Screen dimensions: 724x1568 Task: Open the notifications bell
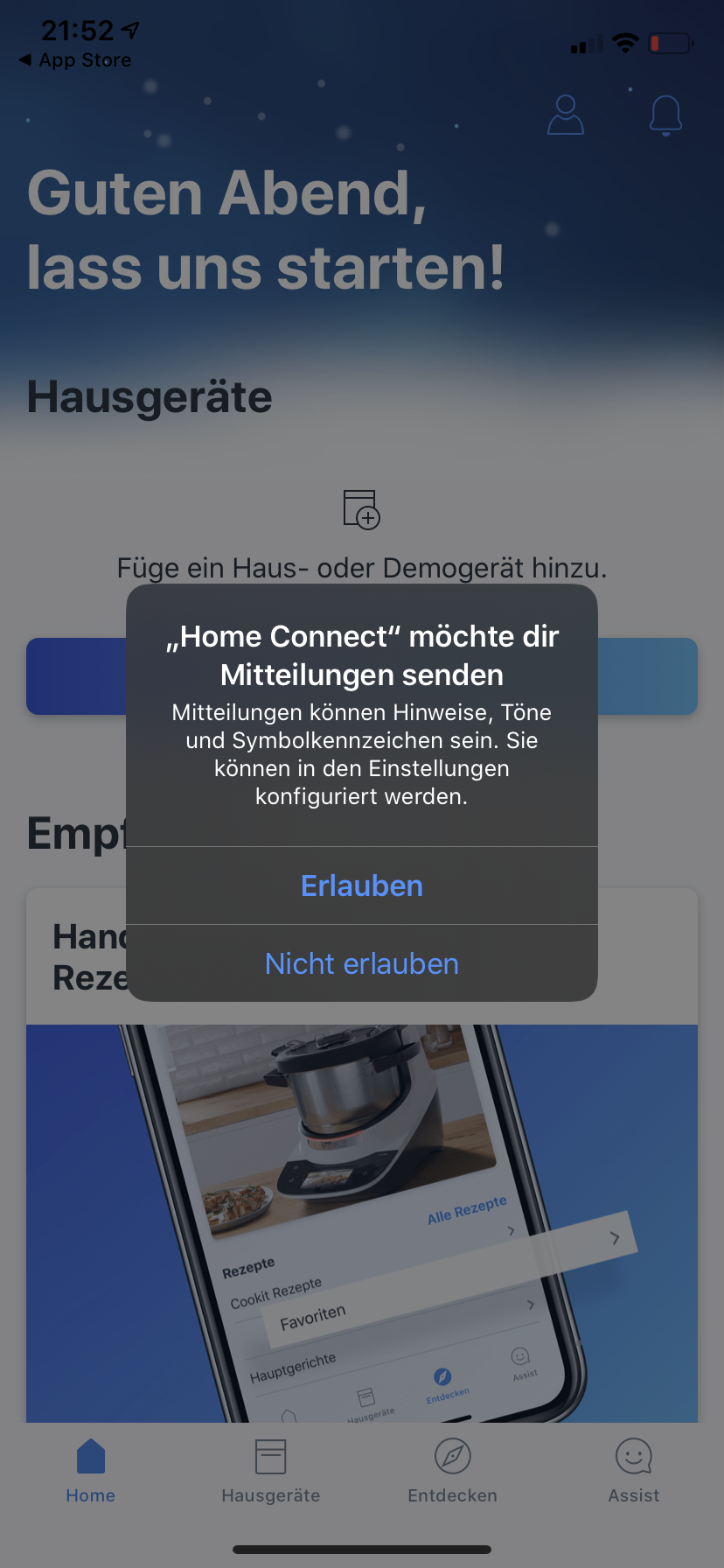click(665, 115)
